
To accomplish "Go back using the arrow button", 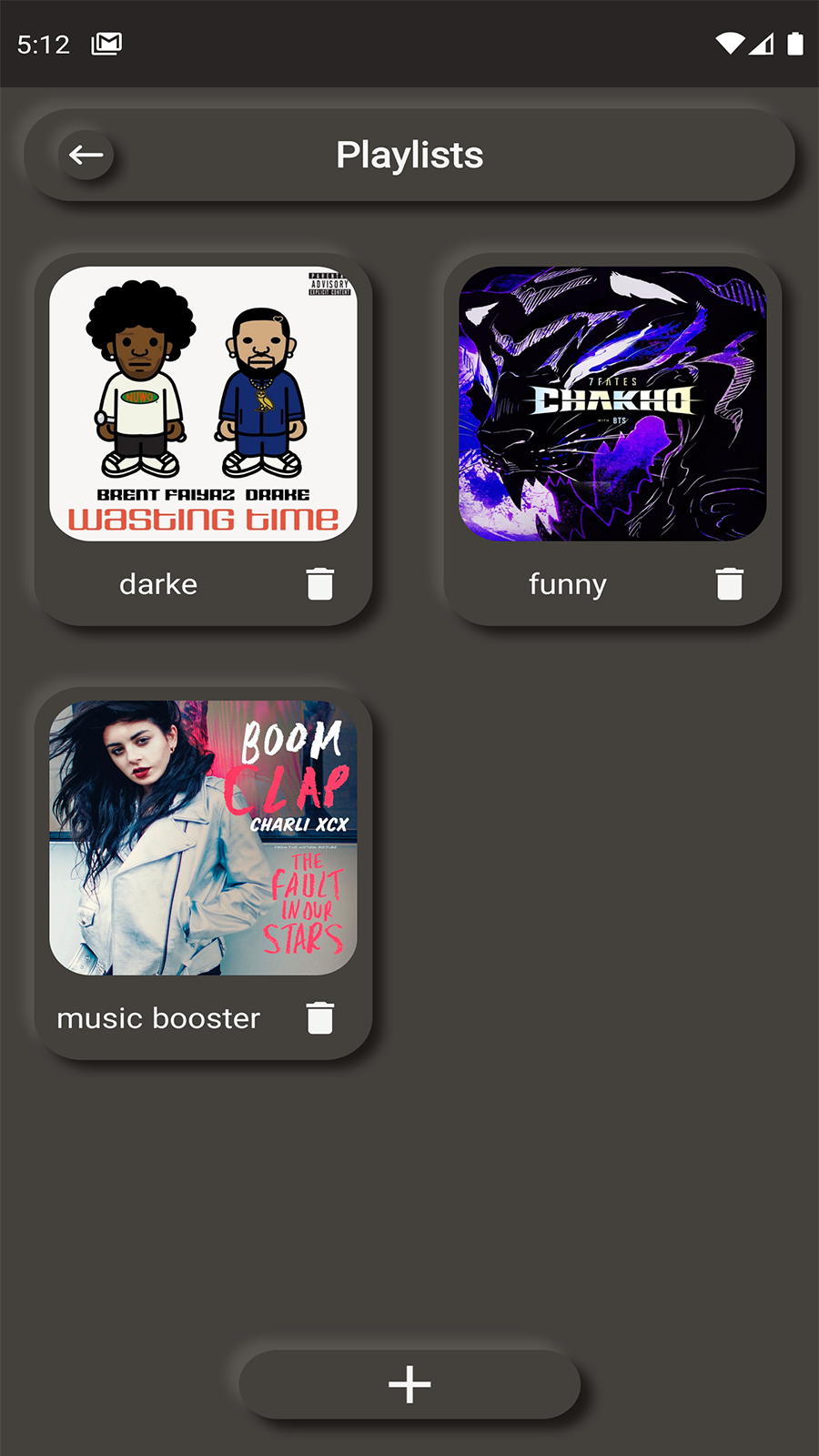I will (86, 156).
